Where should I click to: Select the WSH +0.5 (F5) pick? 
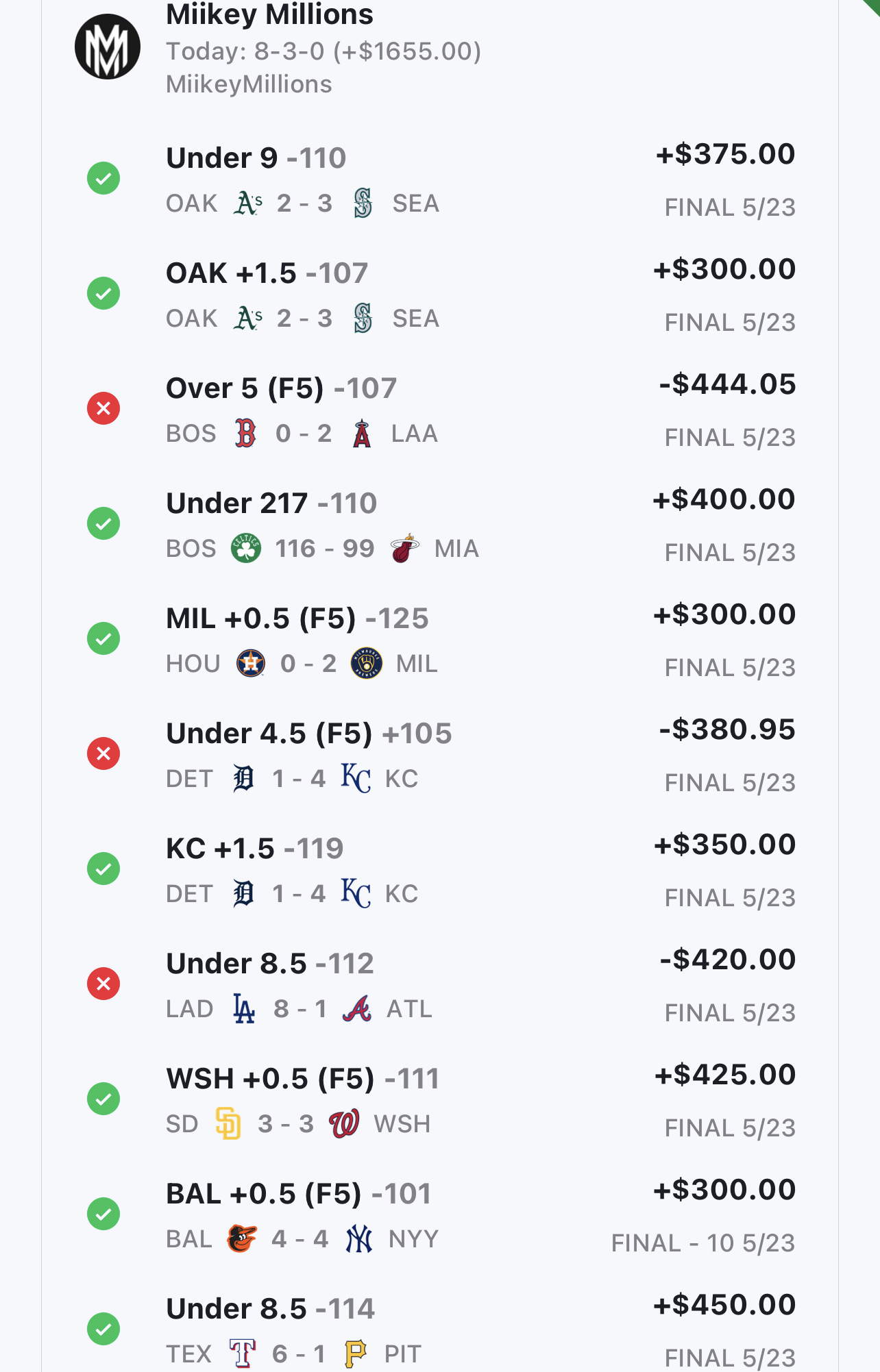pyautogui.click(x=439, y=1100)
